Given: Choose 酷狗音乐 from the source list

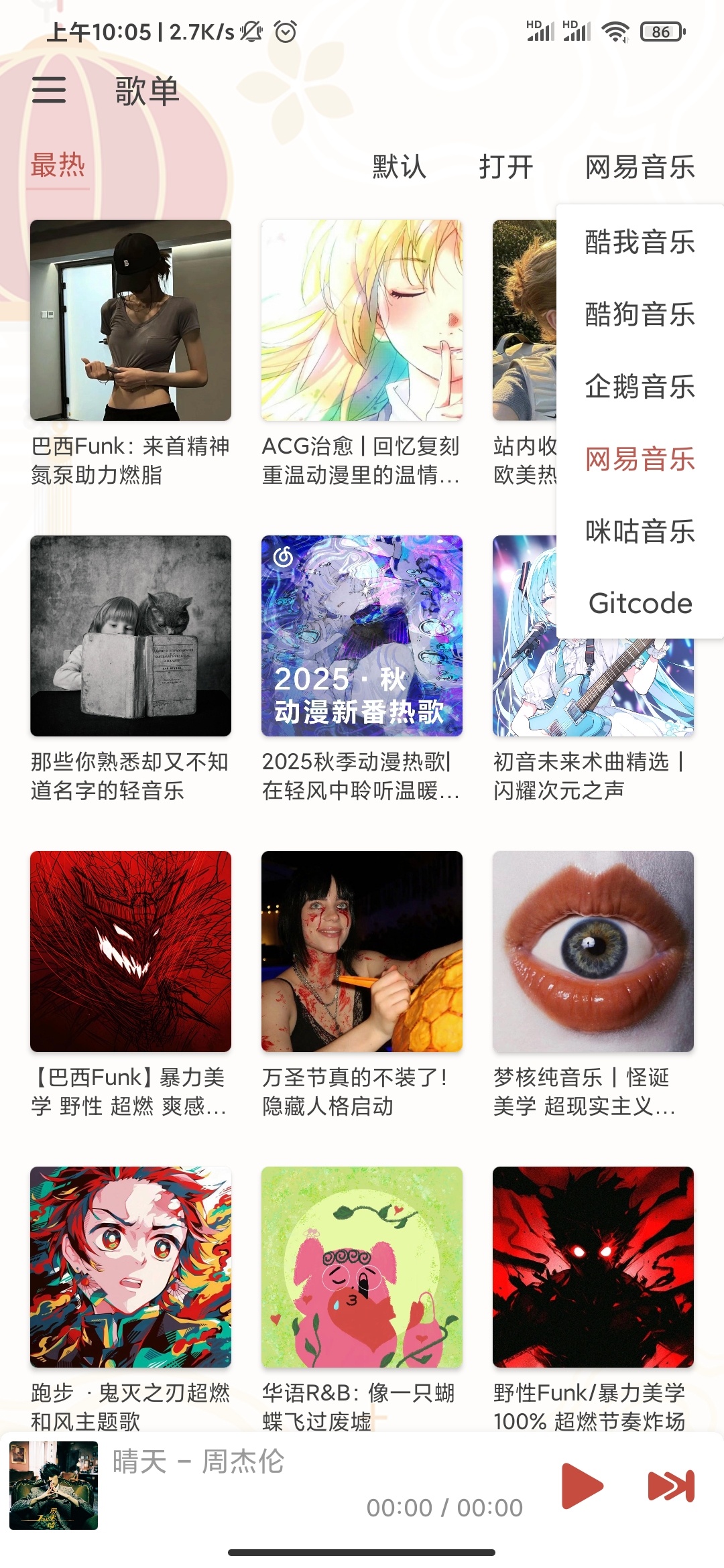Looking at the screenshot, I should coord(640,314).
